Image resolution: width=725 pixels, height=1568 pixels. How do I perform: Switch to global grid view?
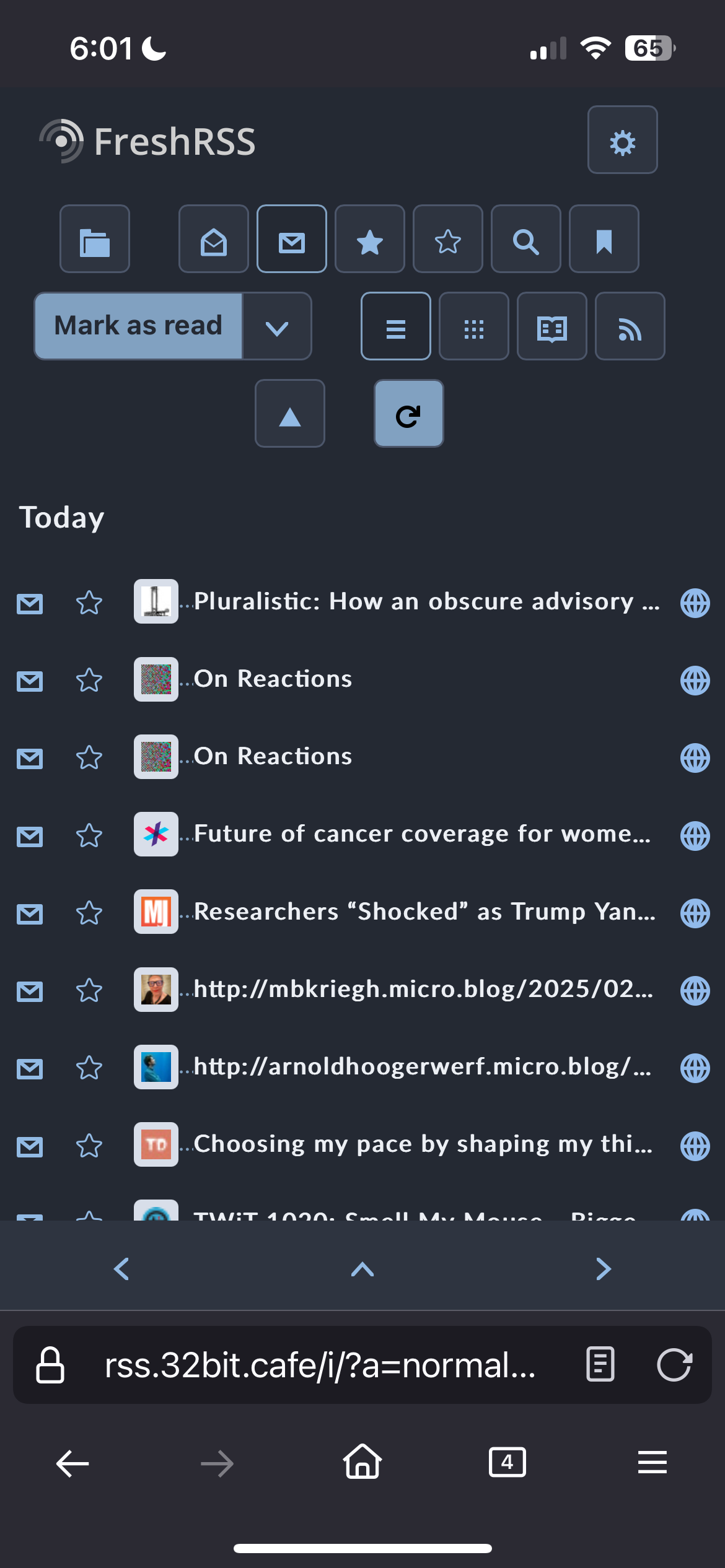[x=474, y=326]
